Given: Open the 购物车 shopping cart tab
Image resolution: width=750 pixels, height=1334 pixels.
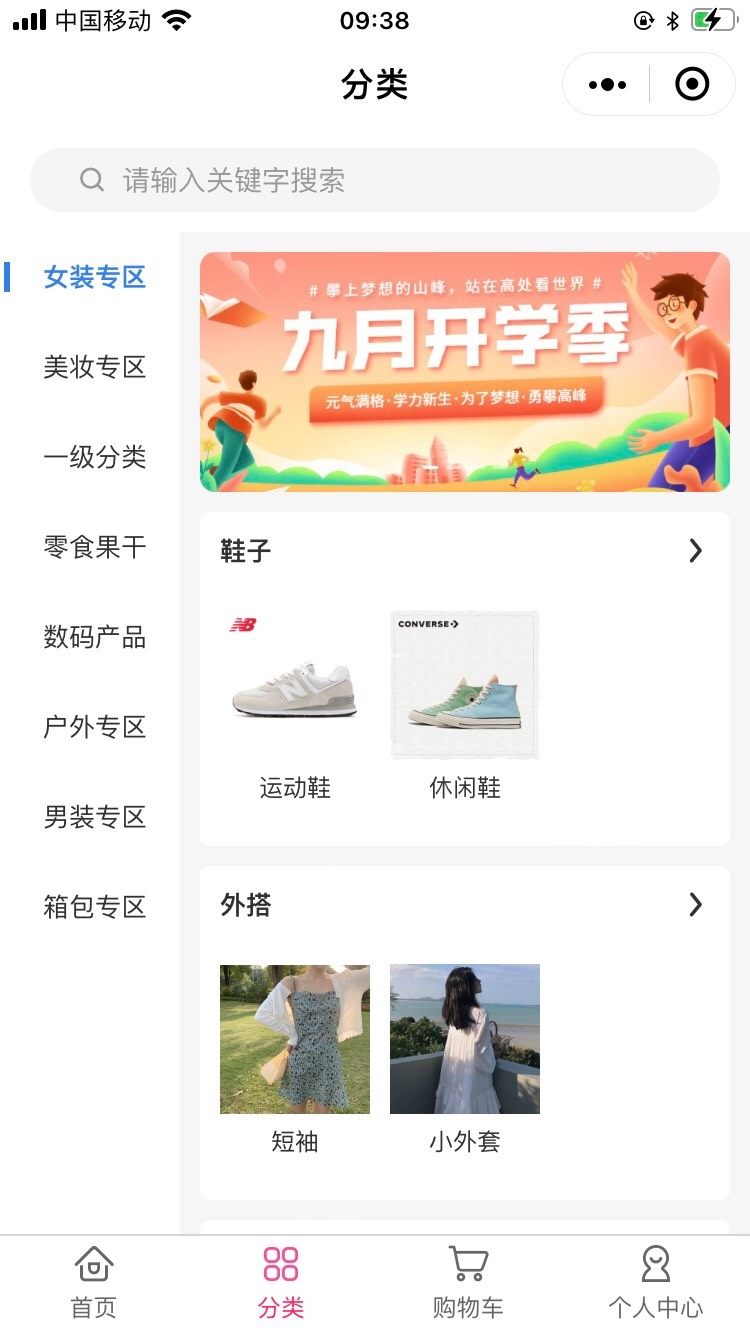Looking at the screenshot, I should [x=468, y=1282].
